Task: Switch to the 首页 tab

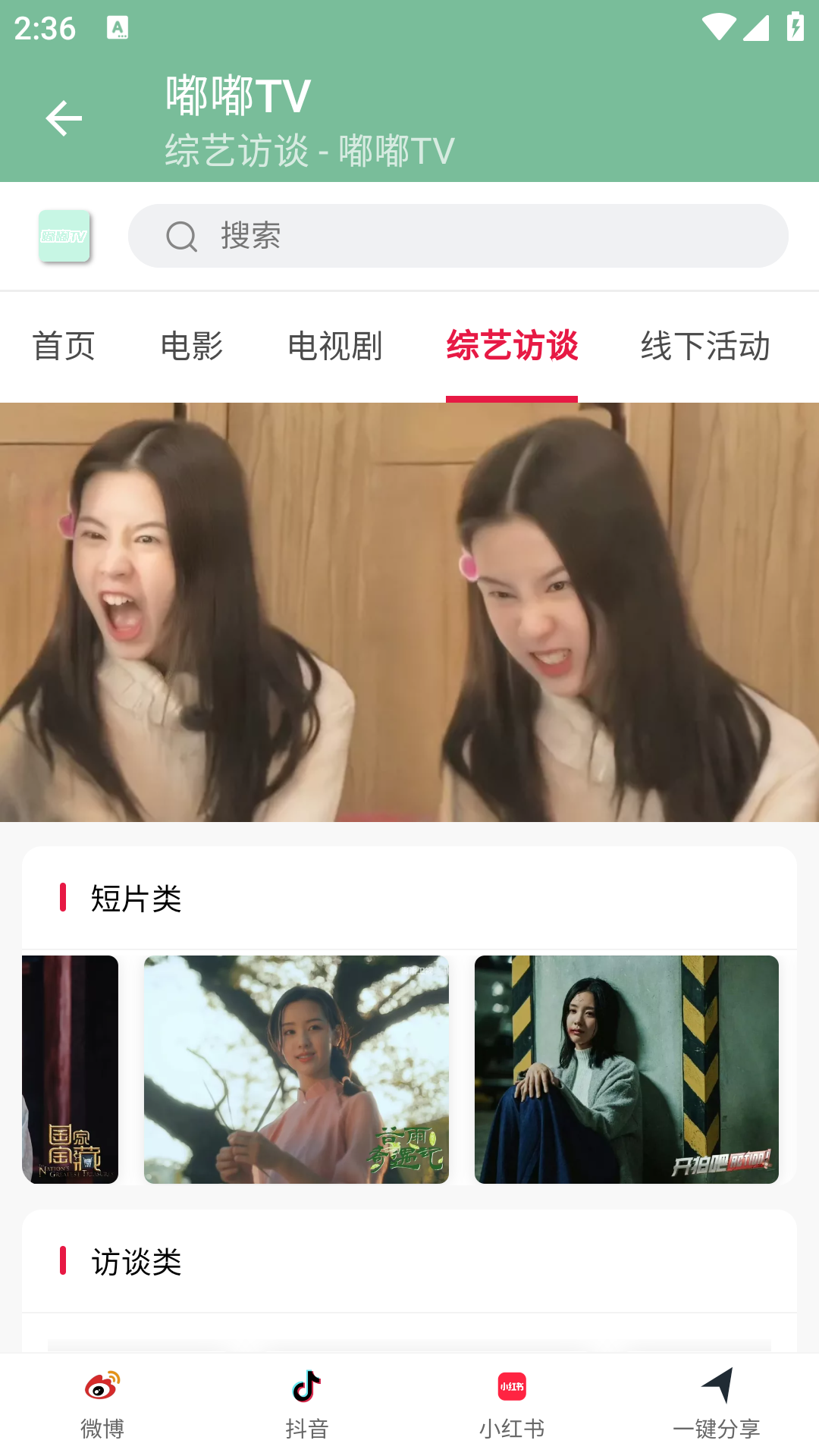Action: pyautogui.click(x=64, y=347)
